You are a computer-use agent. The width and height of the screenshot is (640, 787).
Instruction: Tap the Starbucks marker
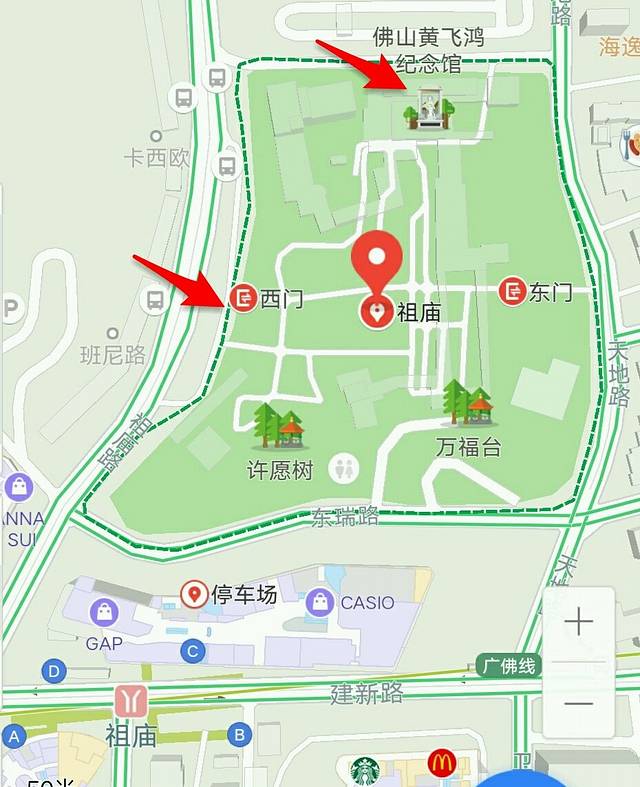pos(365,771)
